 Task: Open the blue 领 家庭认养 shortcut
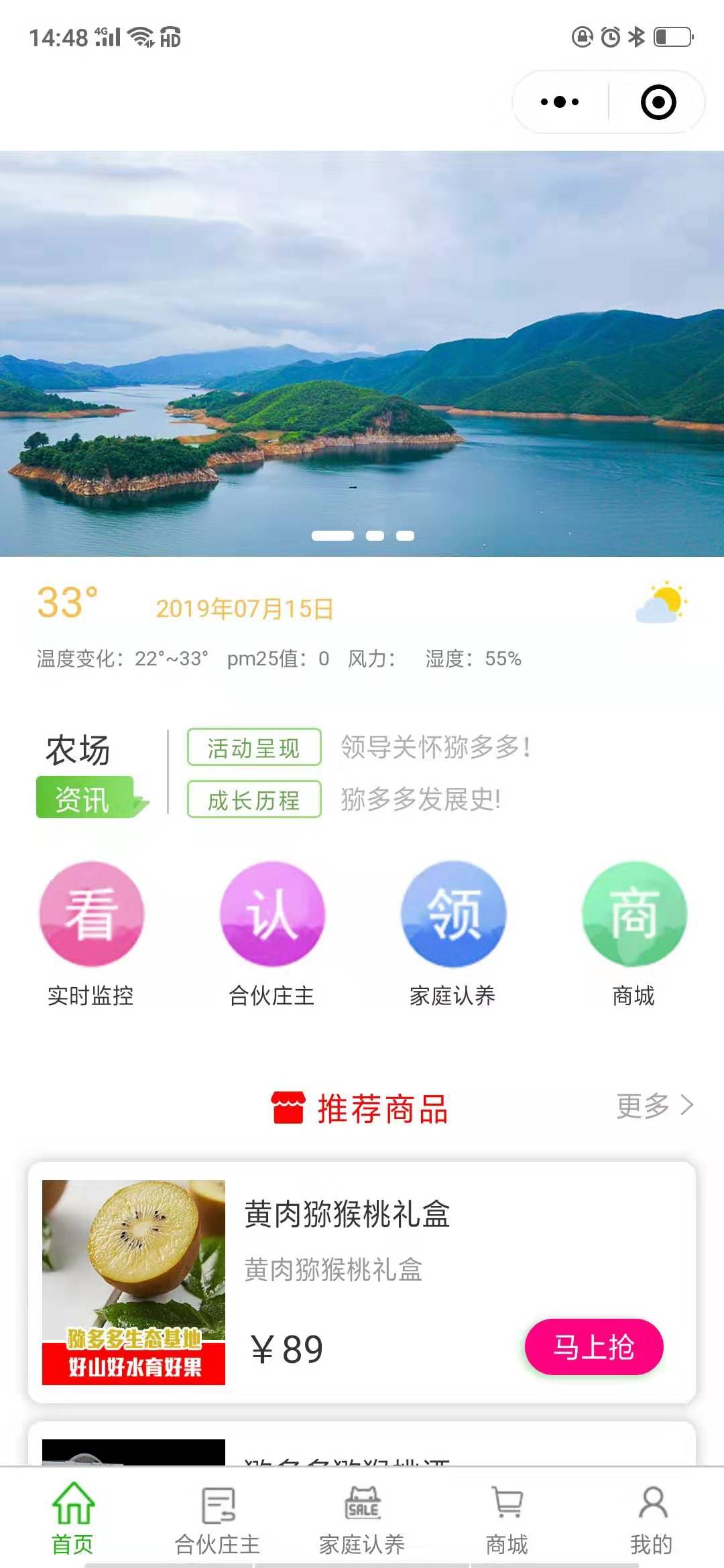[453, 915]
